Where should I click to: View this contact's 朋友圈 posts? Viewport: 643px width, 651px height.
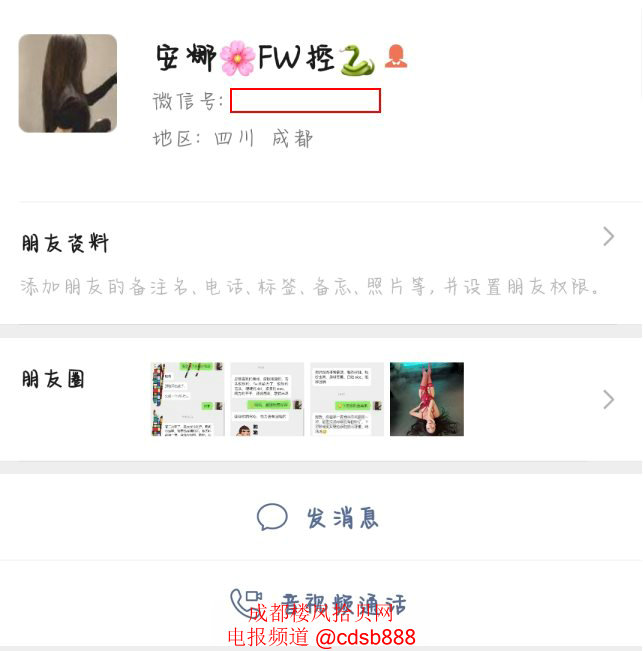[320, 399]
